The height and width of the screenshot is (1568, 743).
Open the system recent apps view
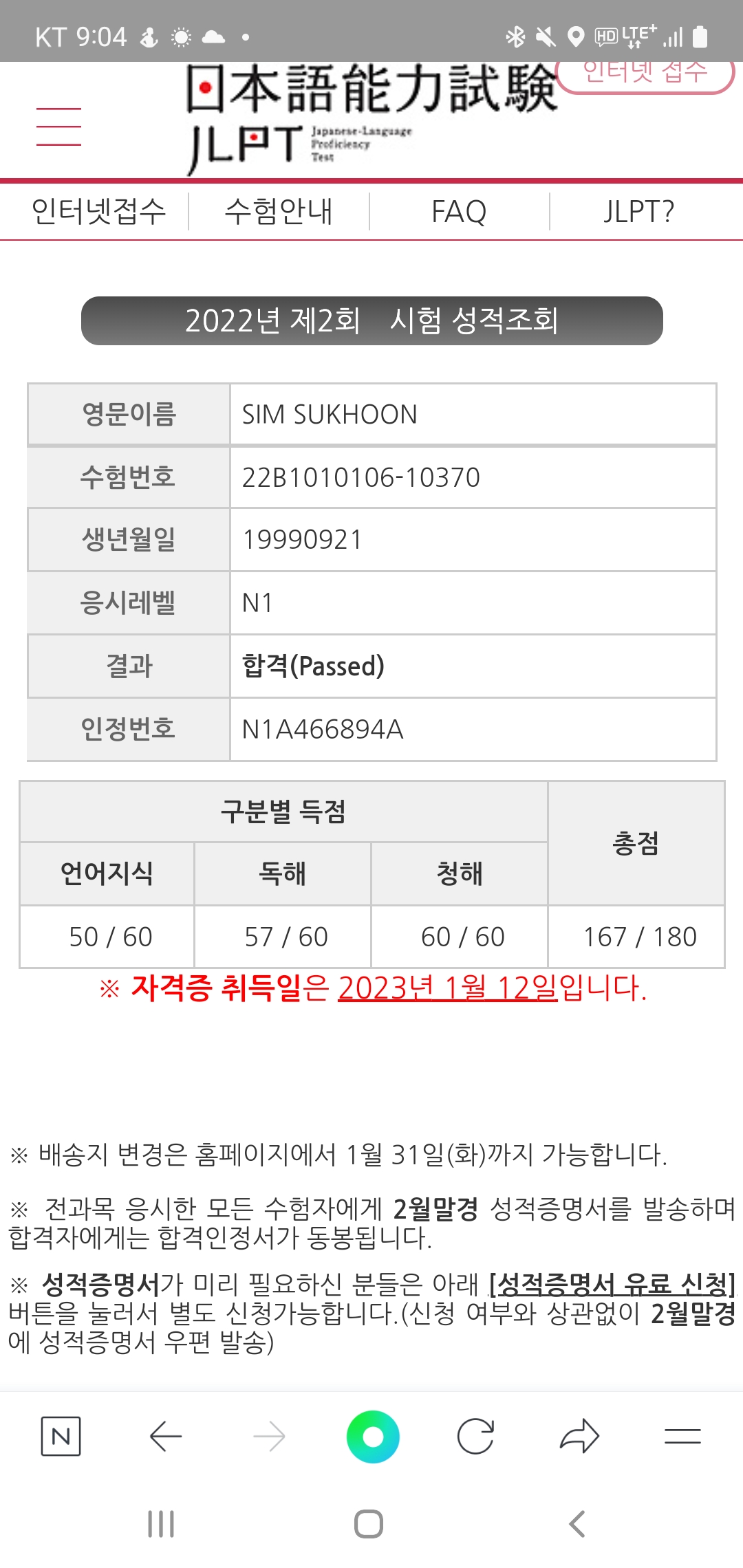click(161, 1524)
